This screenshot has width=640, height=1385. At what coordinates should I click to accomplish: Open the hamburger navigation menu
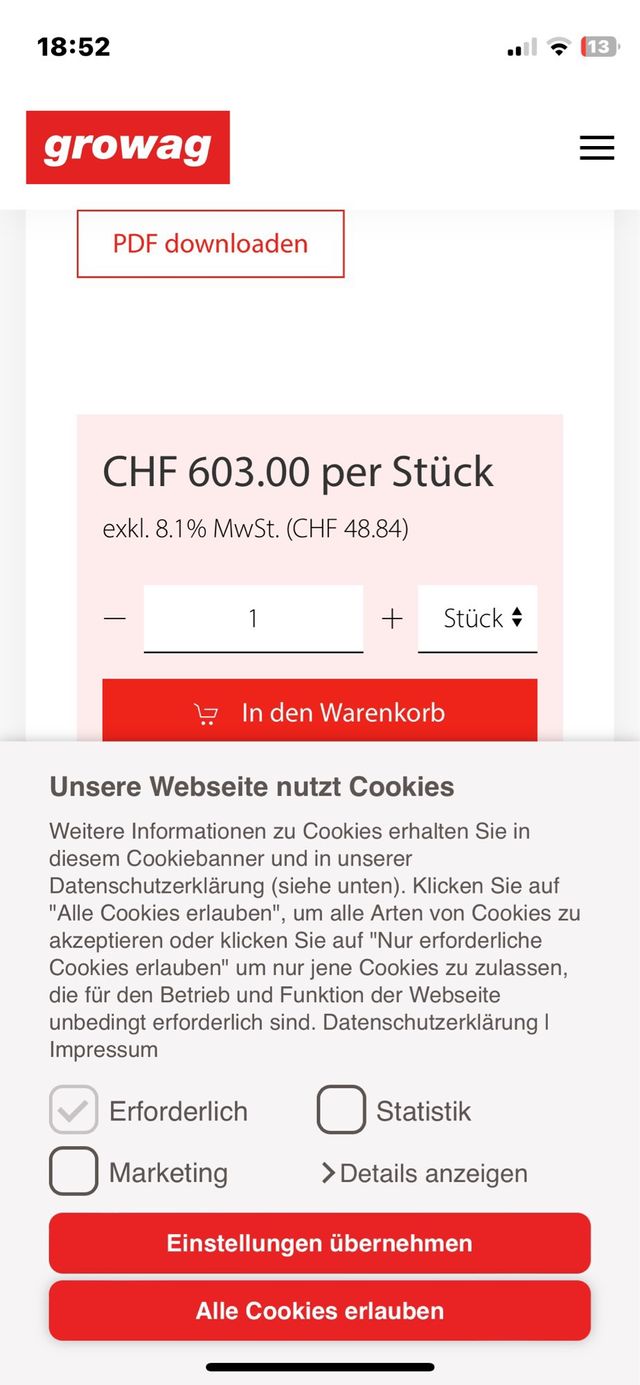pos(597,148)
